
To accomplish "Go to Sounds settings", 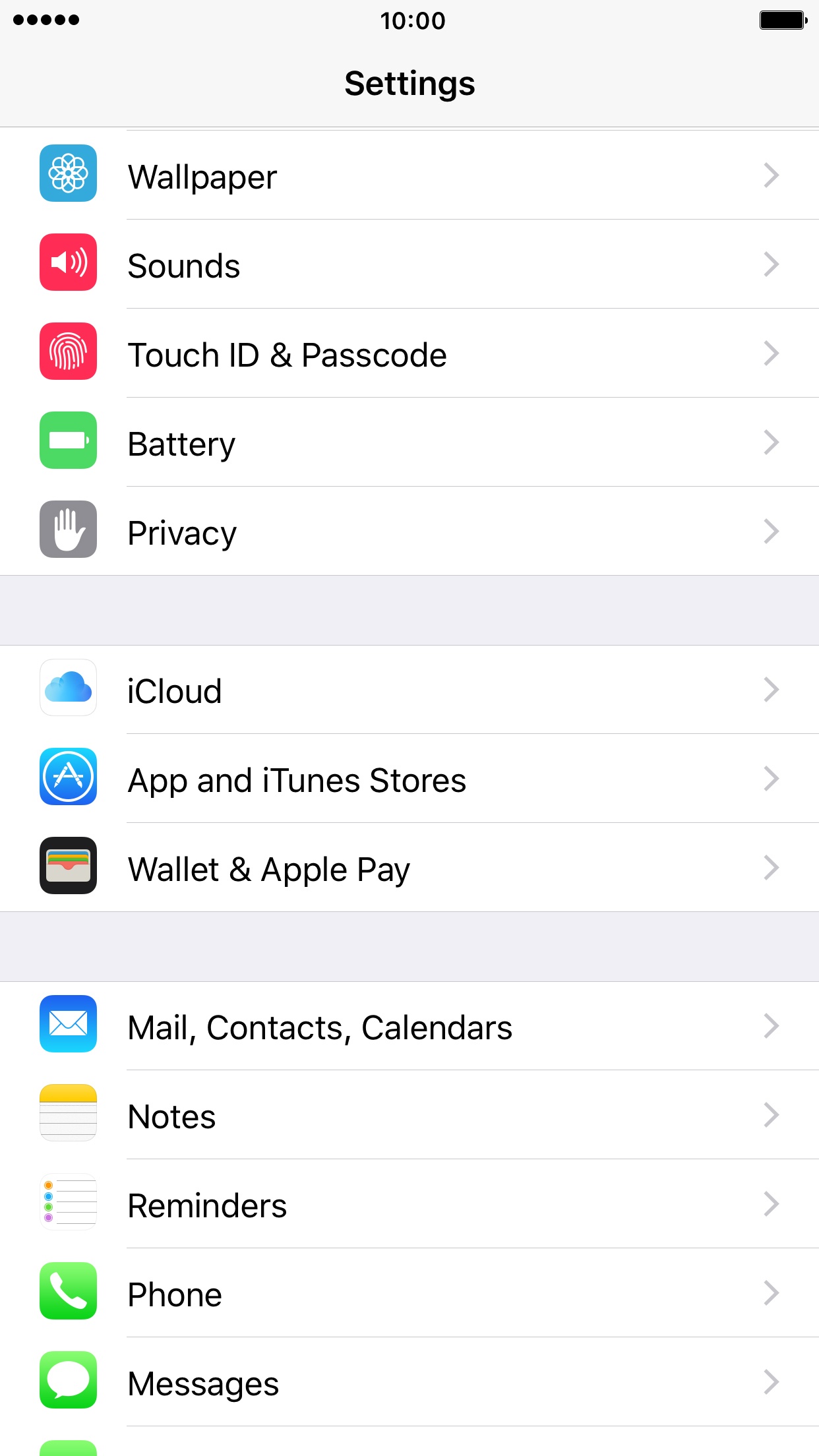I will 409,264.
